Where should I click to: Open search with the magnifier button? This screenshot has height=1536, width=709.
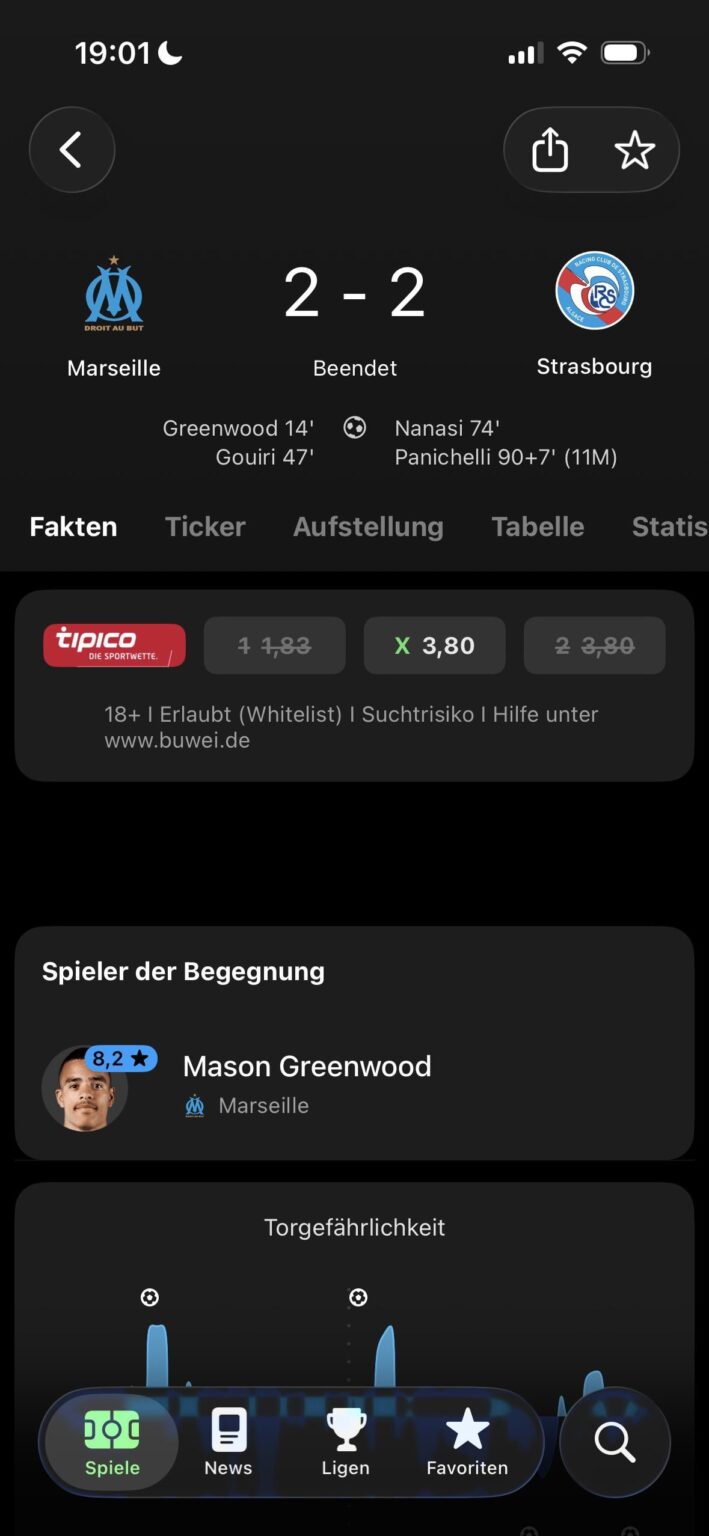(x=614, y=1442)
